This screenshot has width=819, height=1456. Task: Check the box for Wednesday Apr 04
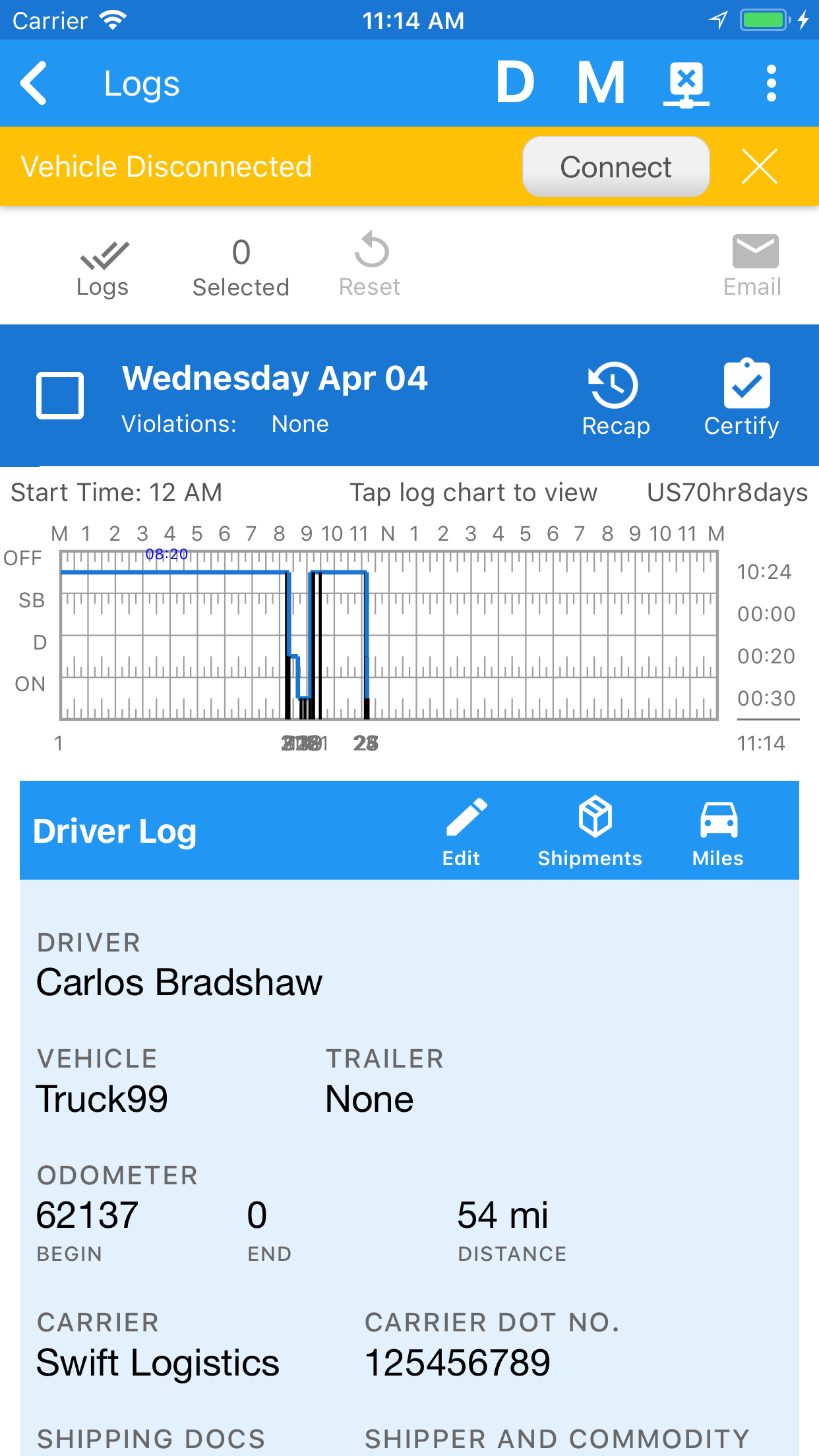click(x=60, y=396)
